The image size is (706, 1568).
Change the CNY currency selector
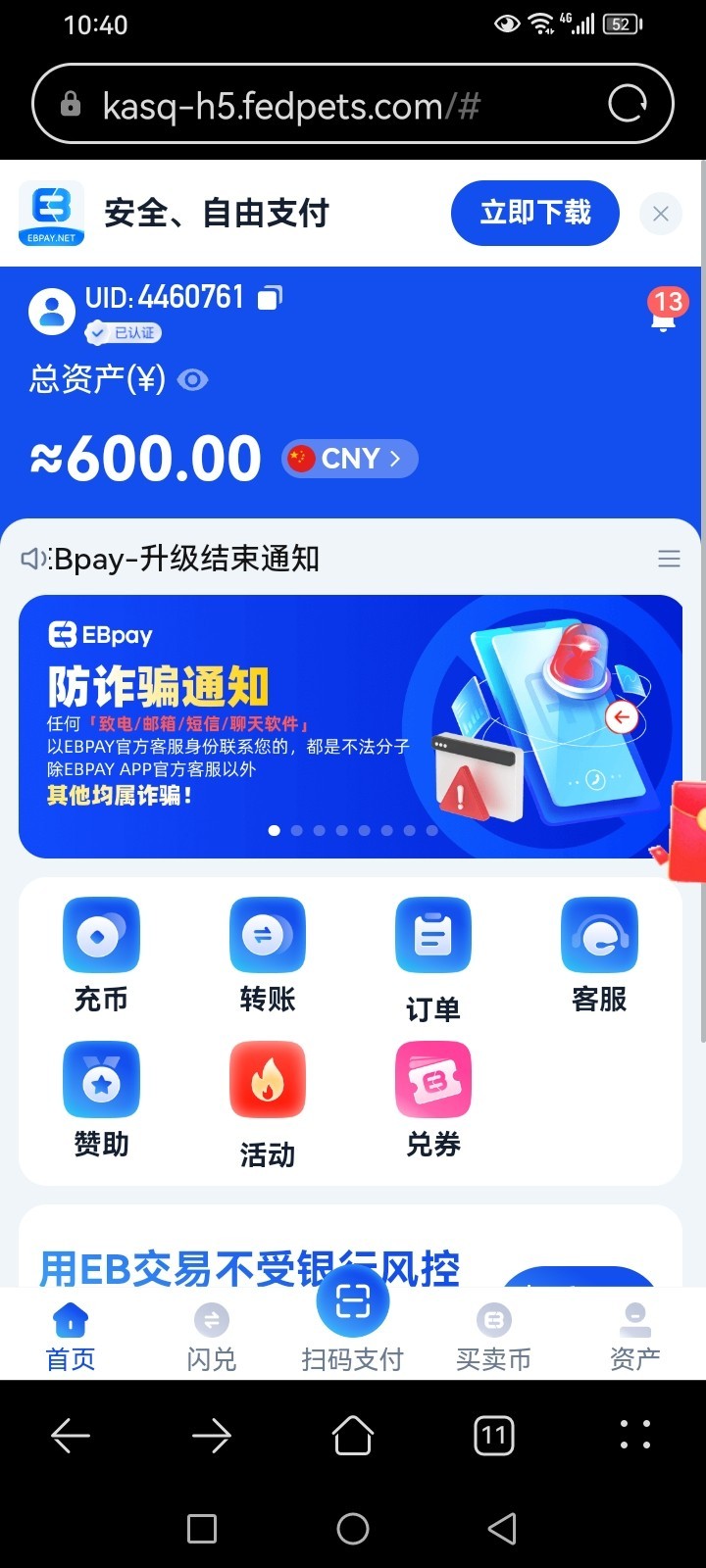pyautogui.click(x=350, y=459)
